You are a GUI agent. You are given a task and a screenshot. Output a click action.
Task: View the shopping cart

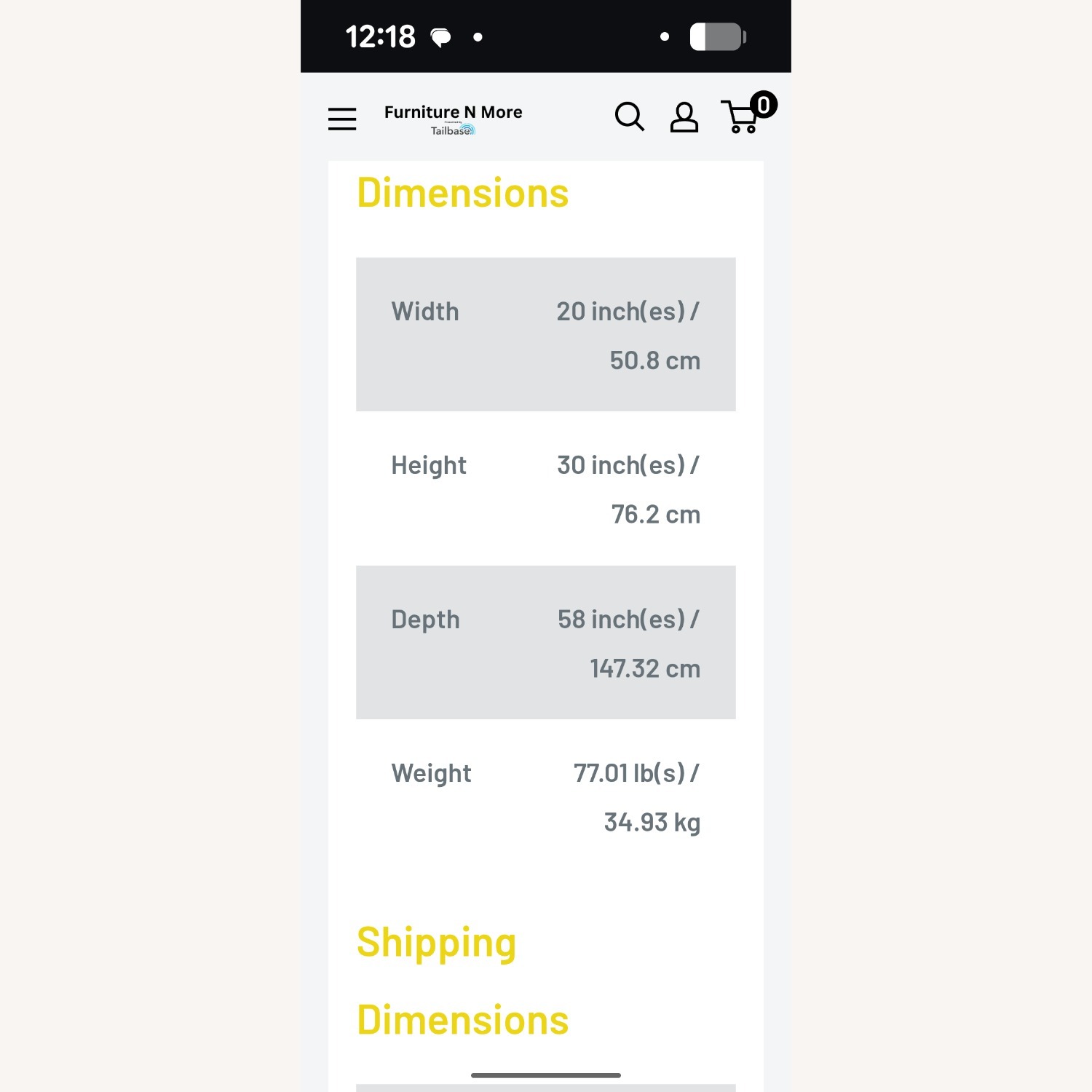click(x=744, y=117)
